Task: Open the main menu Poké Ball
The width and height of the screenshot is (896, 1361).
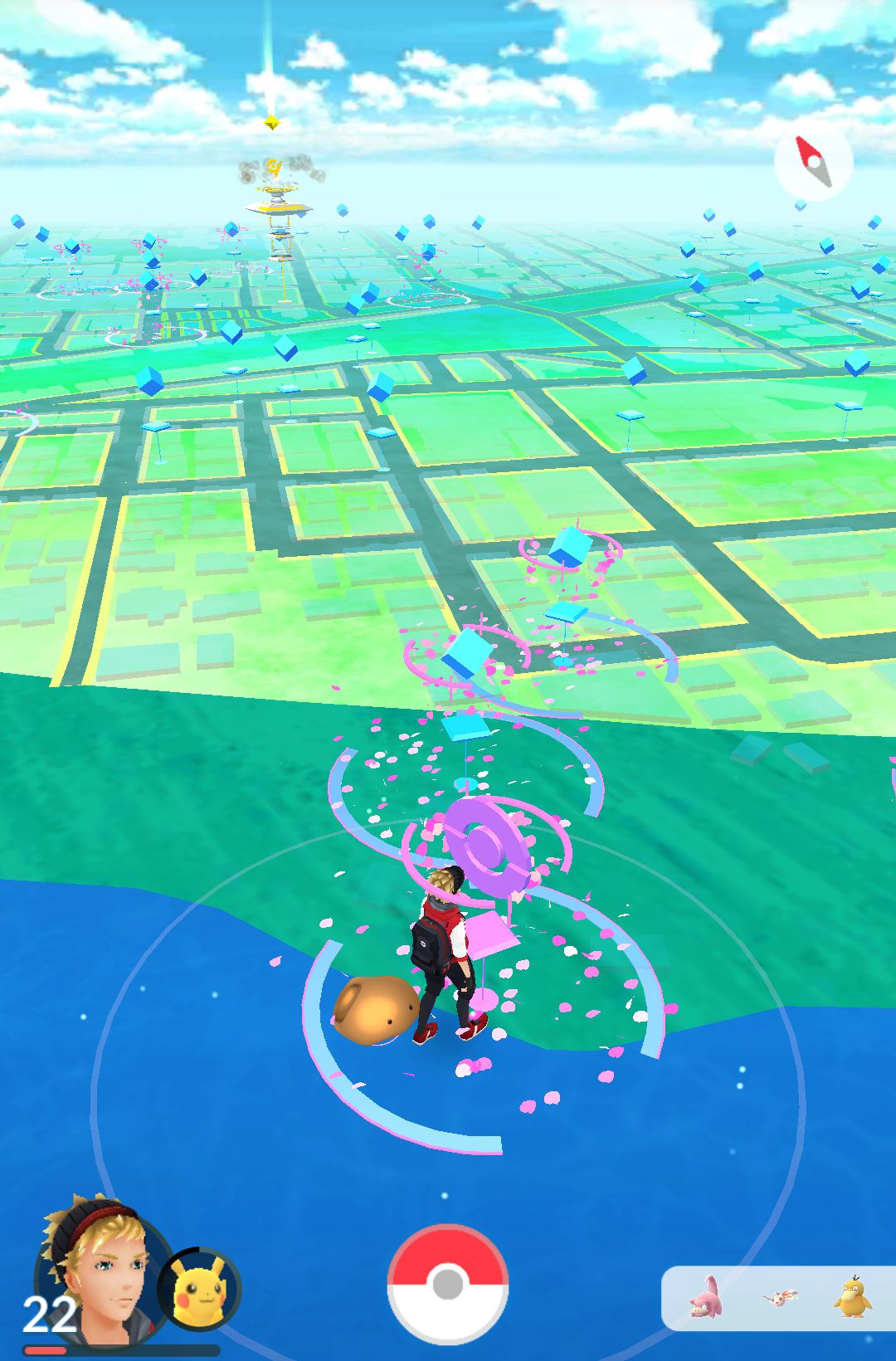Action: click(447, 1283)
